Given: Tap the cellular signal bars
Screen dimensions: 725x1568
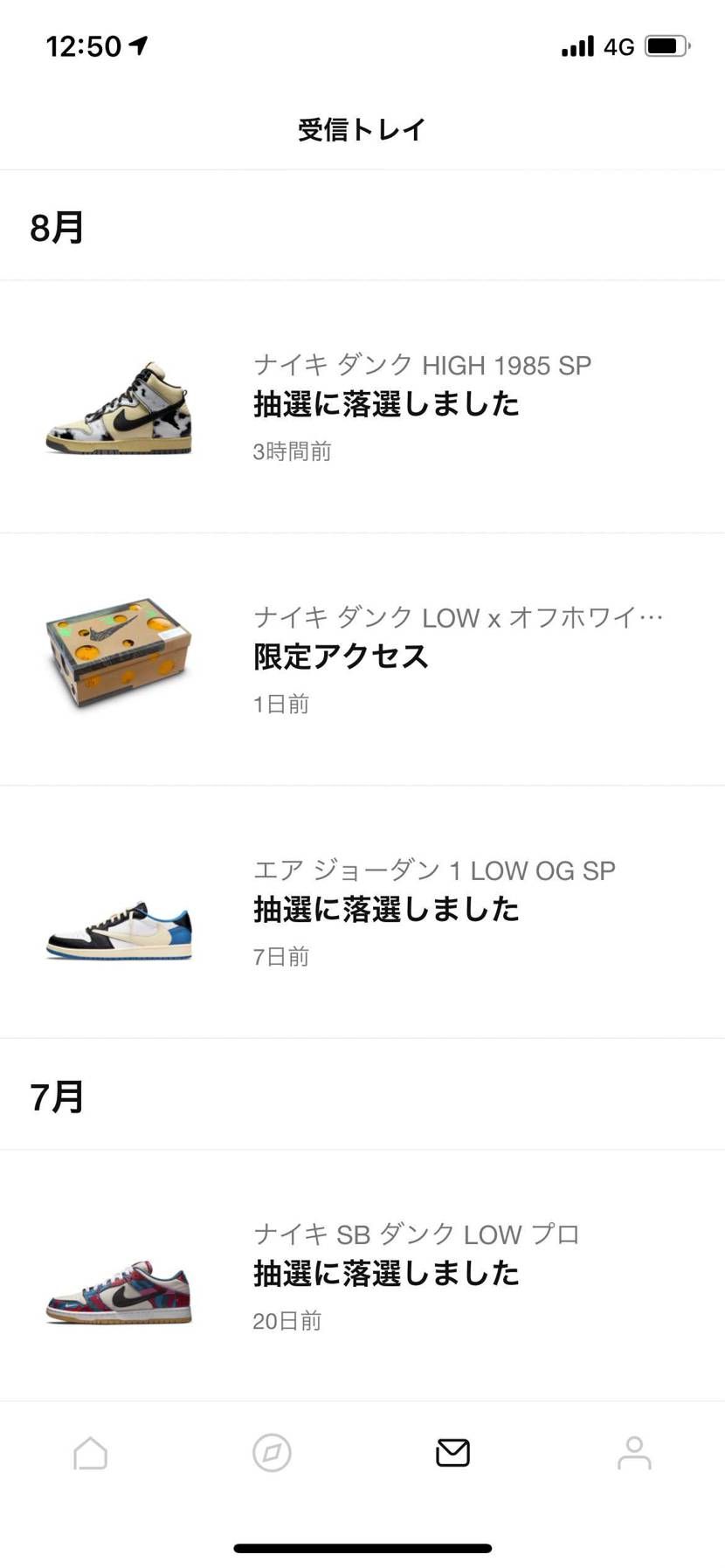Looking at the screenshot, I should click(x=577, y=45).
